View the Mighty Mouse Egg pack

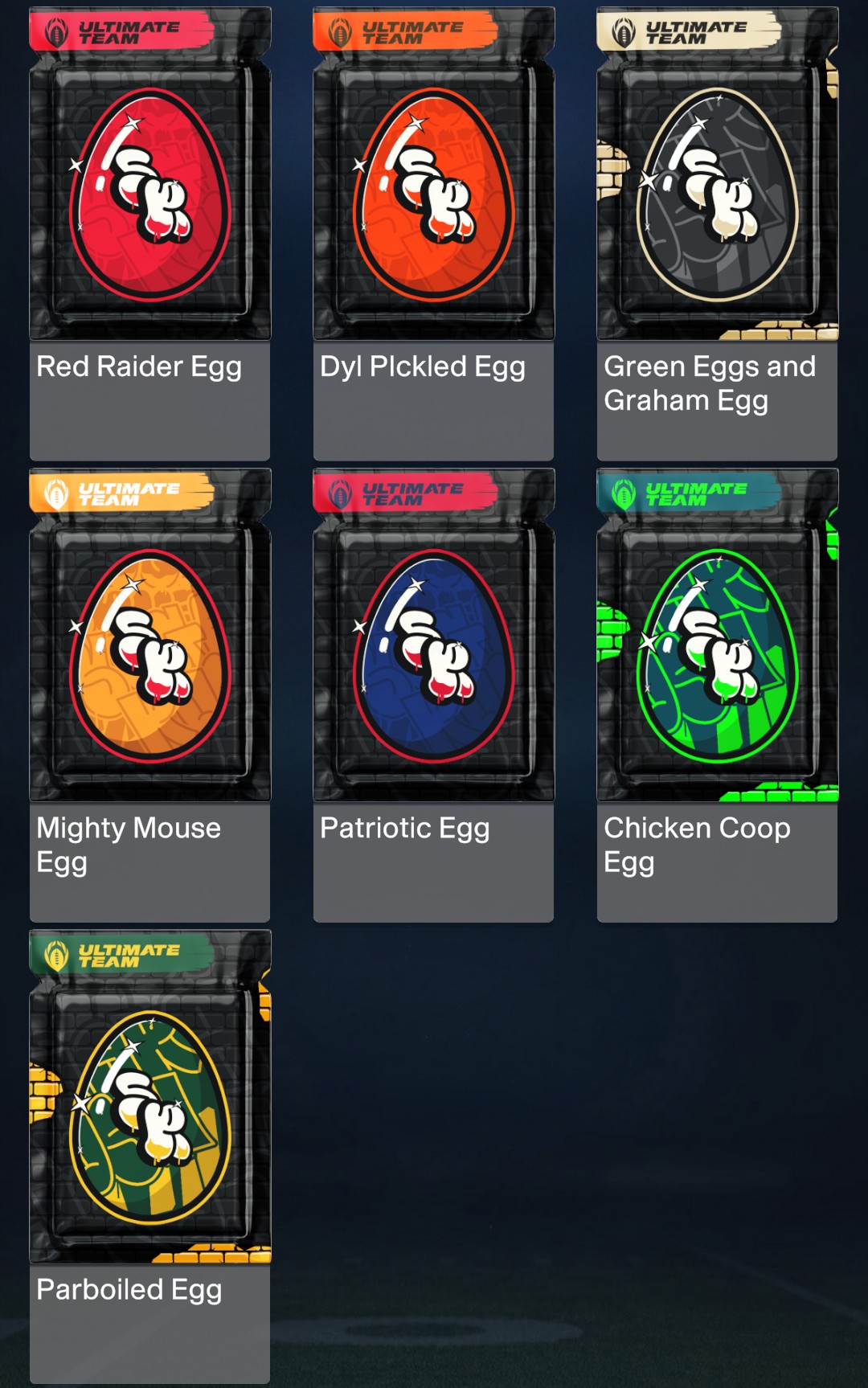coord(150,655)
